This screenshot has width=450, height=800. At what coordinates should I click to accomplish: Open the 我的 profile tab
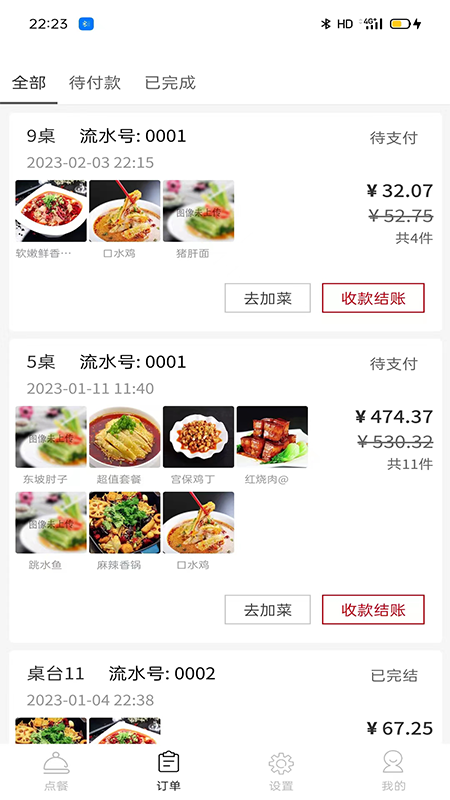pos(393,771)
